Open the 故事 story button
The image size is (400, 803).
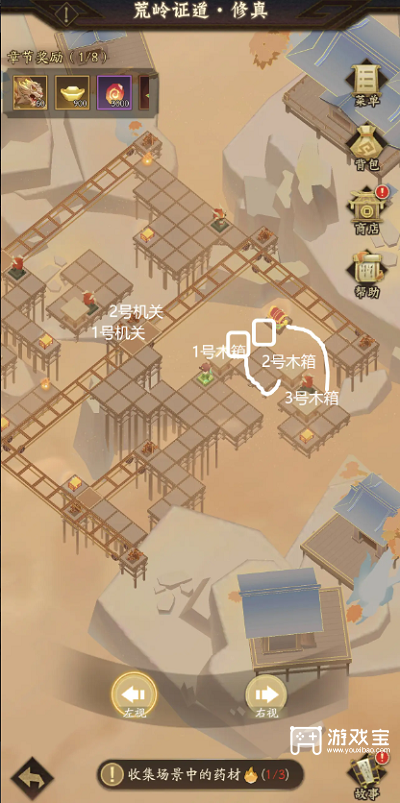click(368, 775)
